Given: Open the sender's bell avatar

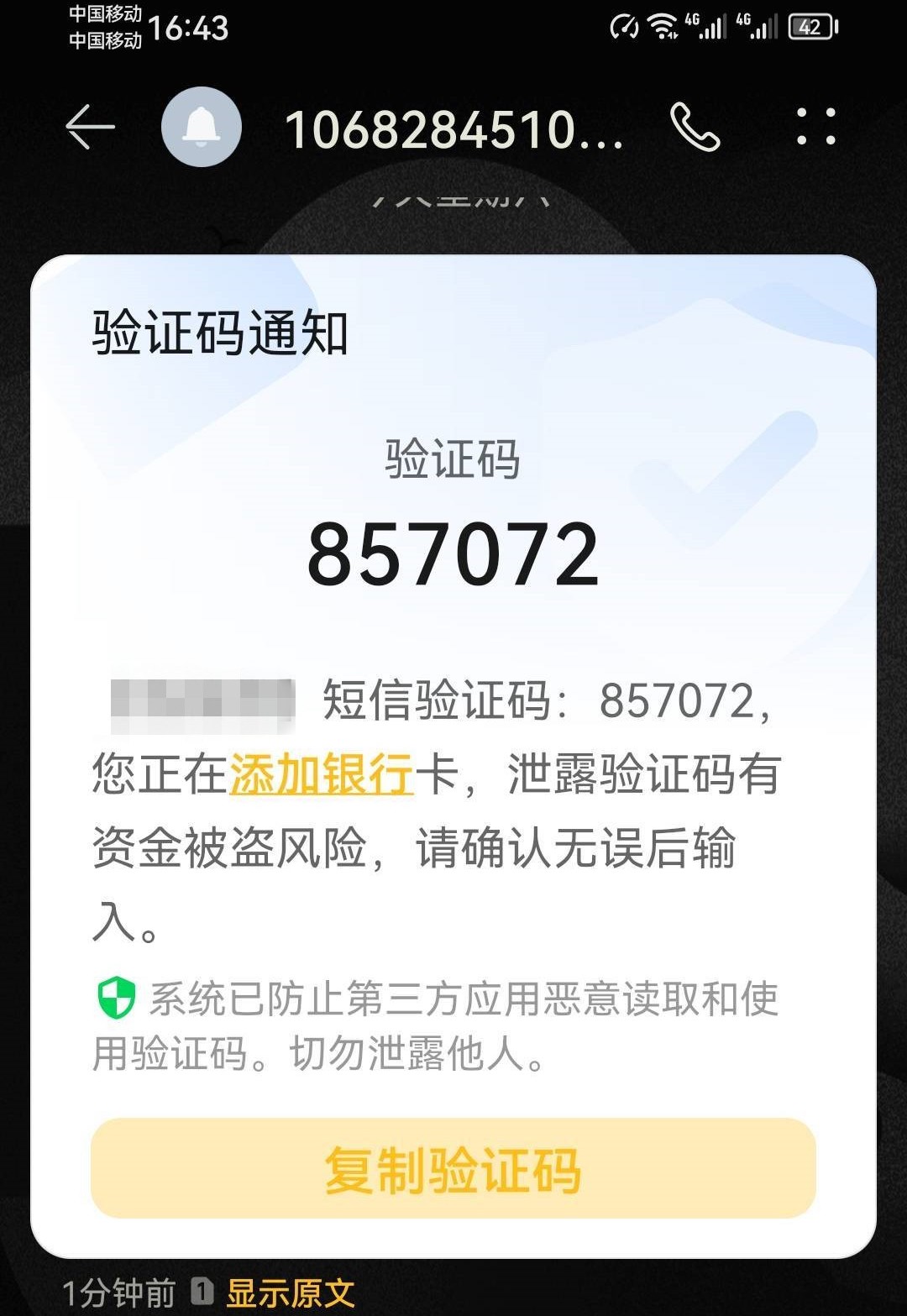Looking at the screenshot, I should point(202,128).
